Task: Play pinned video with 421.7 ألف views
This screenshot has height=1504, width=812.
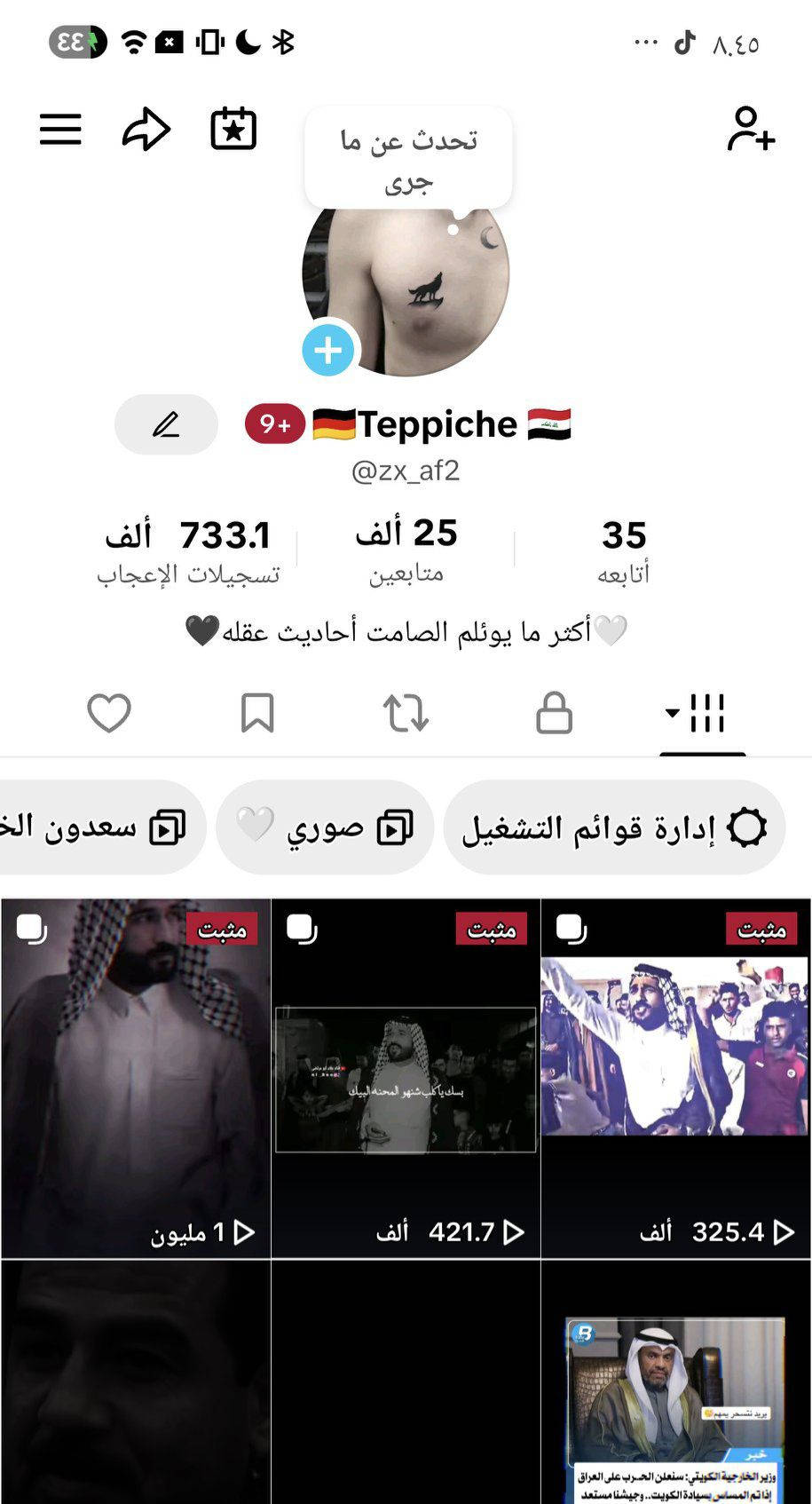Action: (406, 1079)
